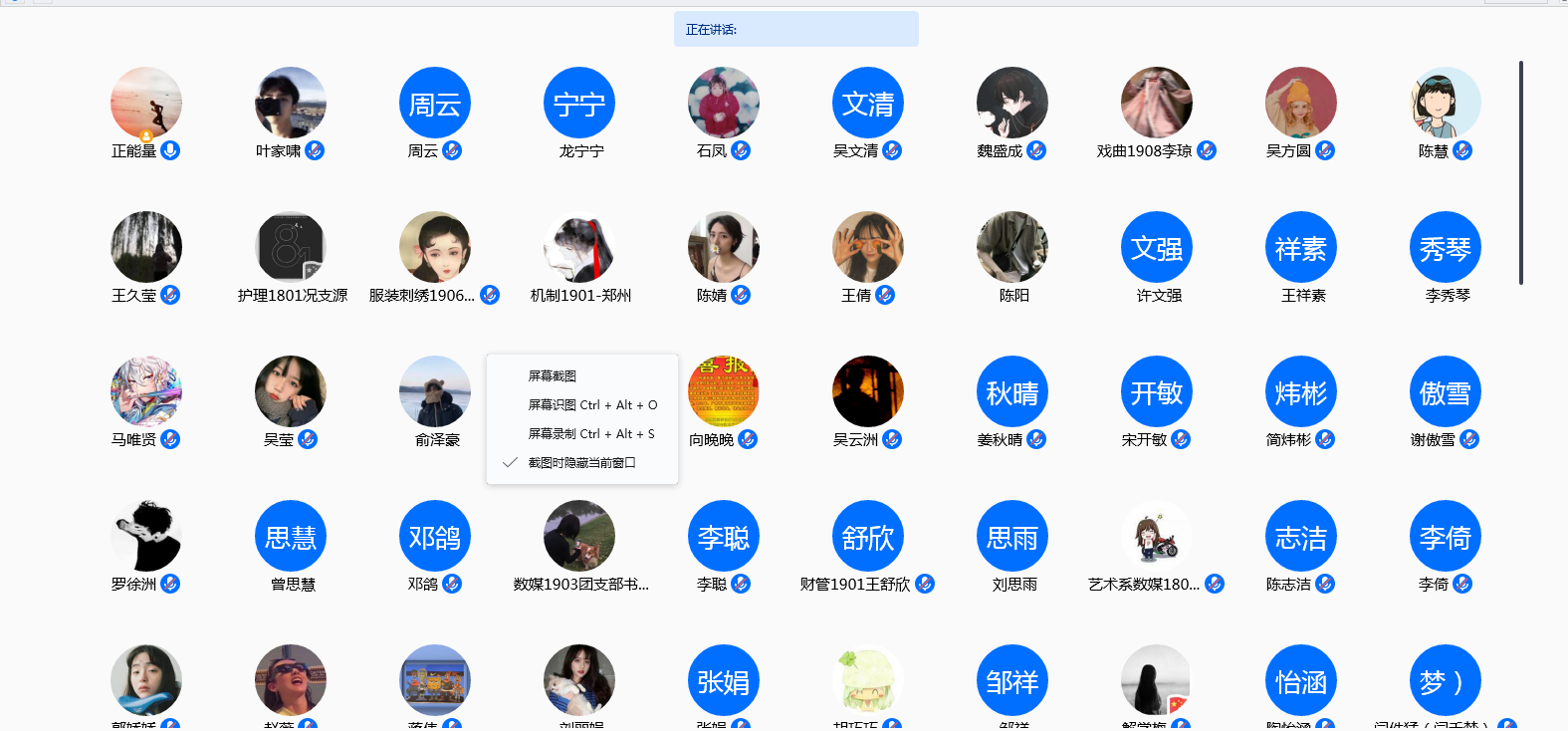
Task: Select 屏幕截图 from the context menu
Action: [553, 376]
